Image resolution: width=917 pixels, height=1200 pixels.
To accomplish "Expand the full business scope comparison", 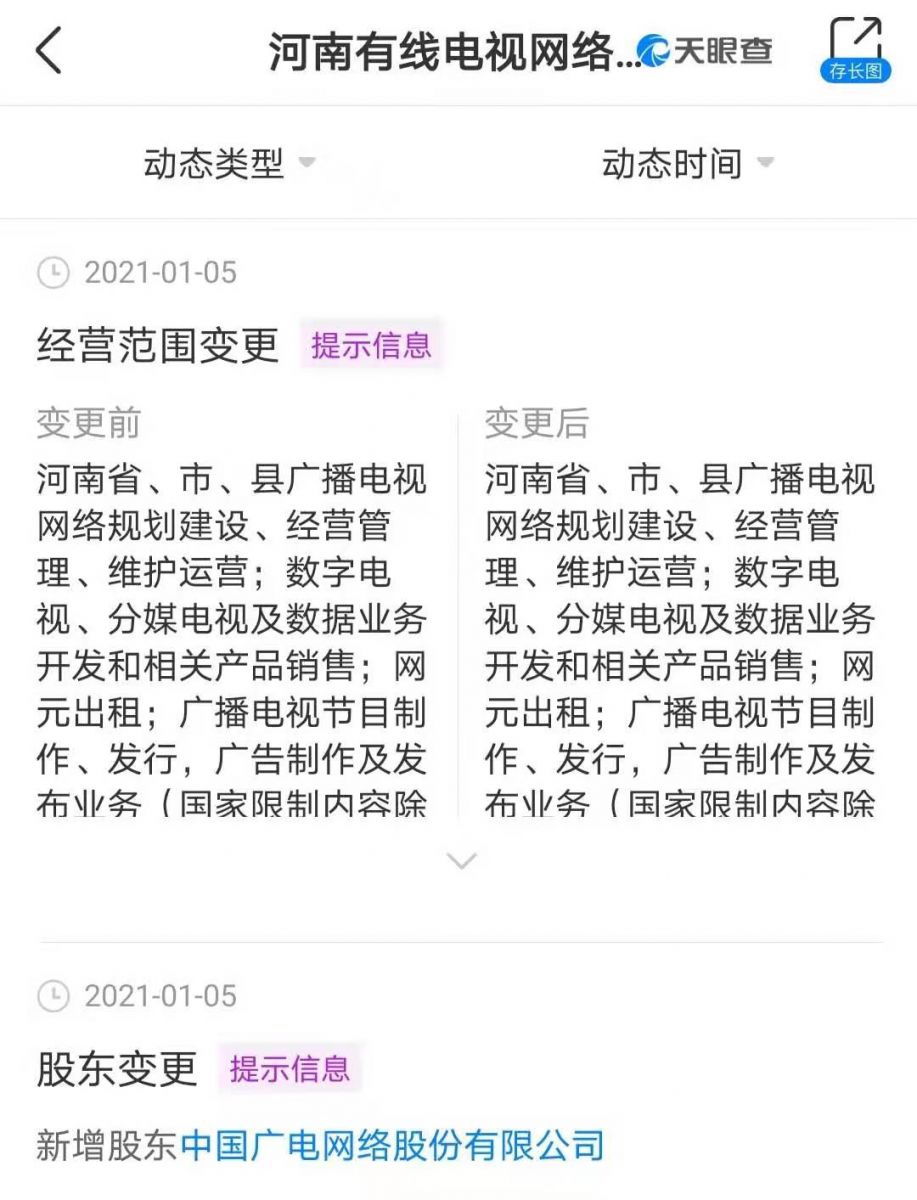I will [461, 861].
